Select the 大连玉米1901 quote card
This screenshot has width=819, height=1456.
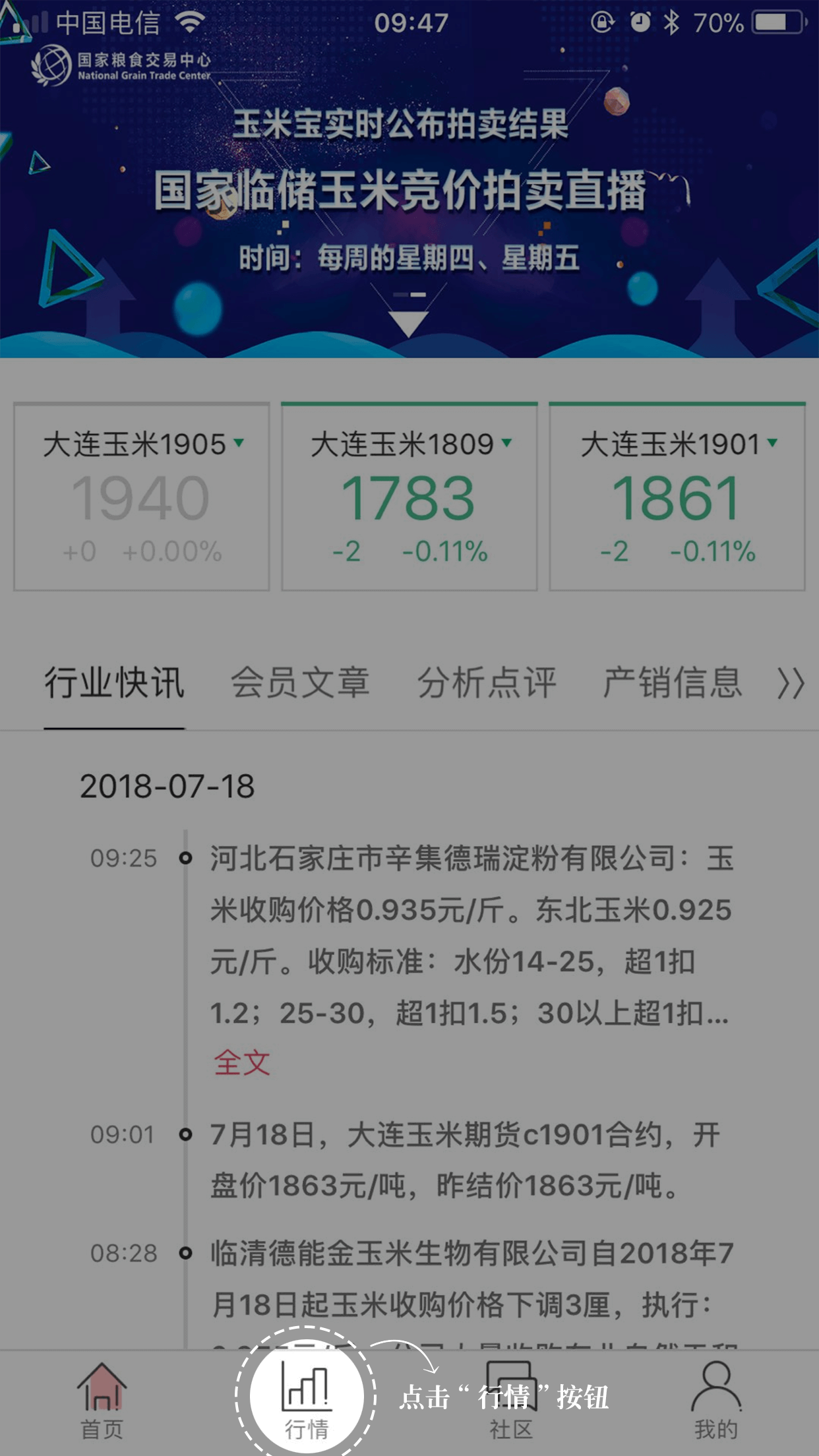677,497
